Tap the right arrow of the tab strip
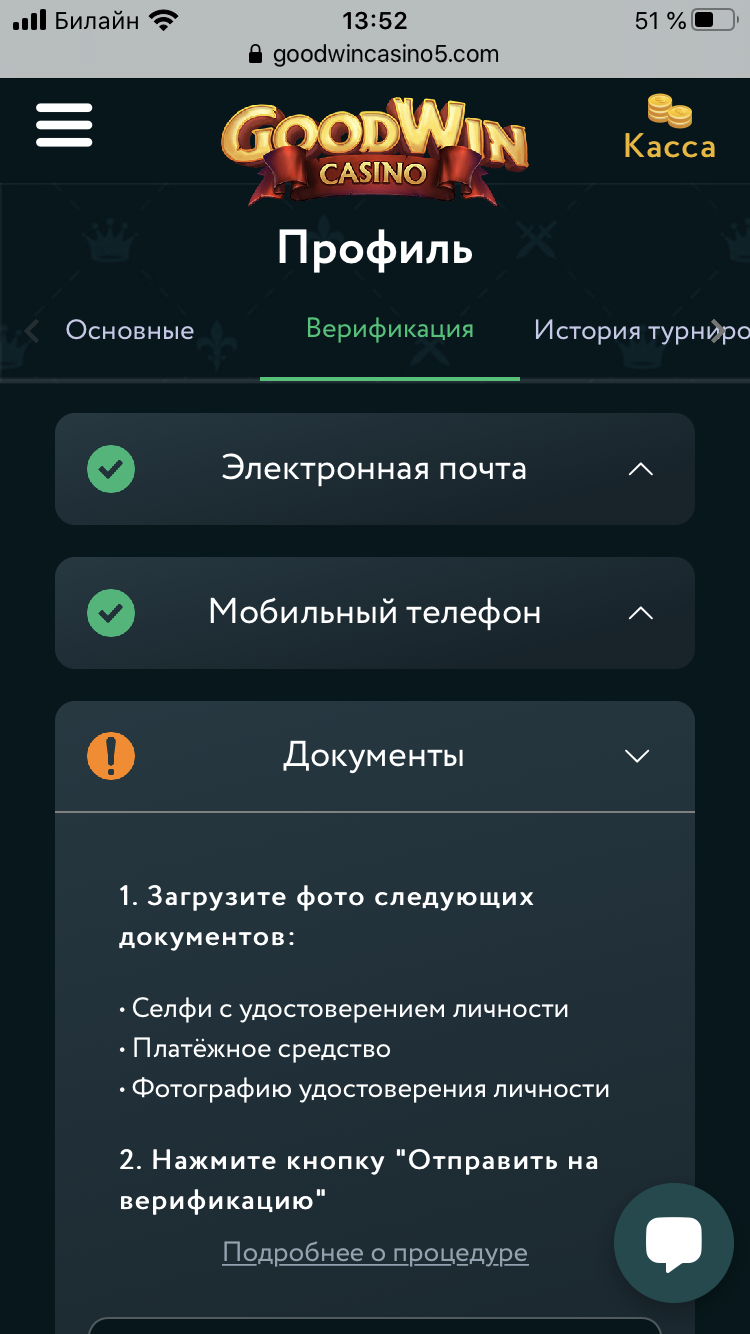Image resolution: width=750 pixels, height=1334 pixels. pos(717,331)
